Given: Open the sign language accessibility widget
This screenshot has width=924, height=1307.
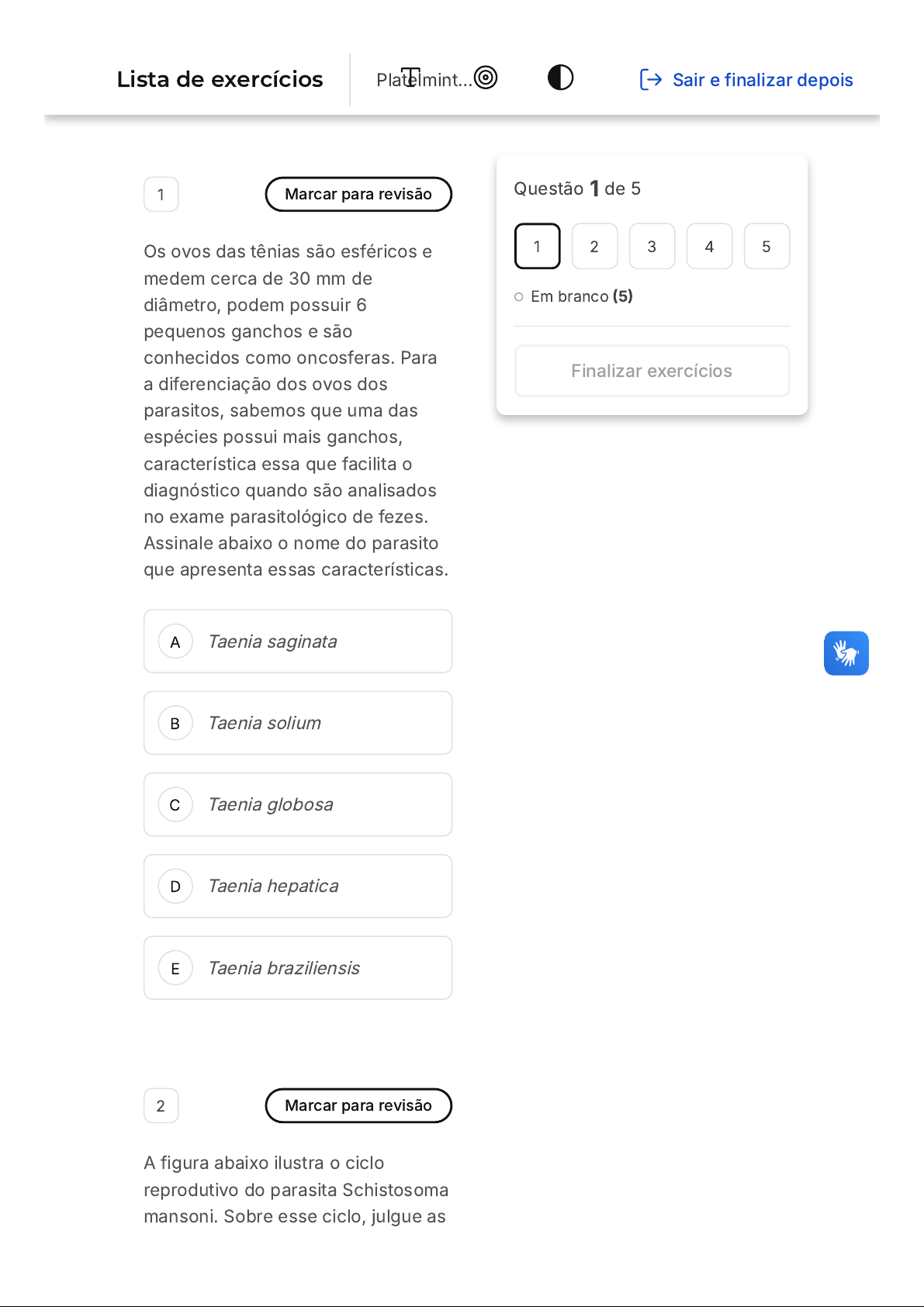Looking at the screenshot, I should click(x=846, y=653).
